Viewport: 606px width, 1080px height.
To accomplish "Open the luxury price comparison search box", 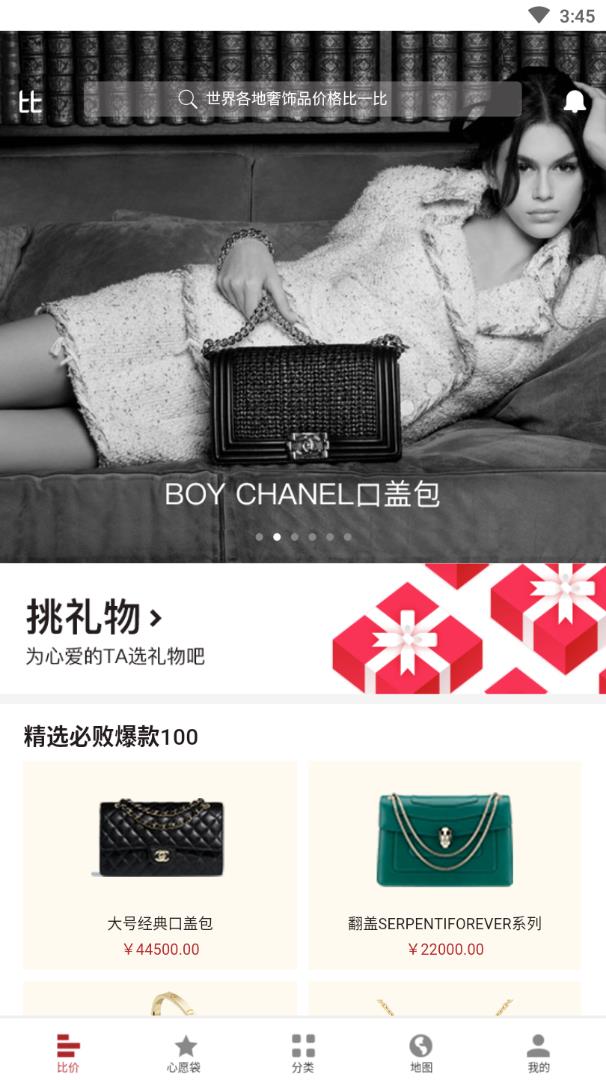I will point(300,99).
